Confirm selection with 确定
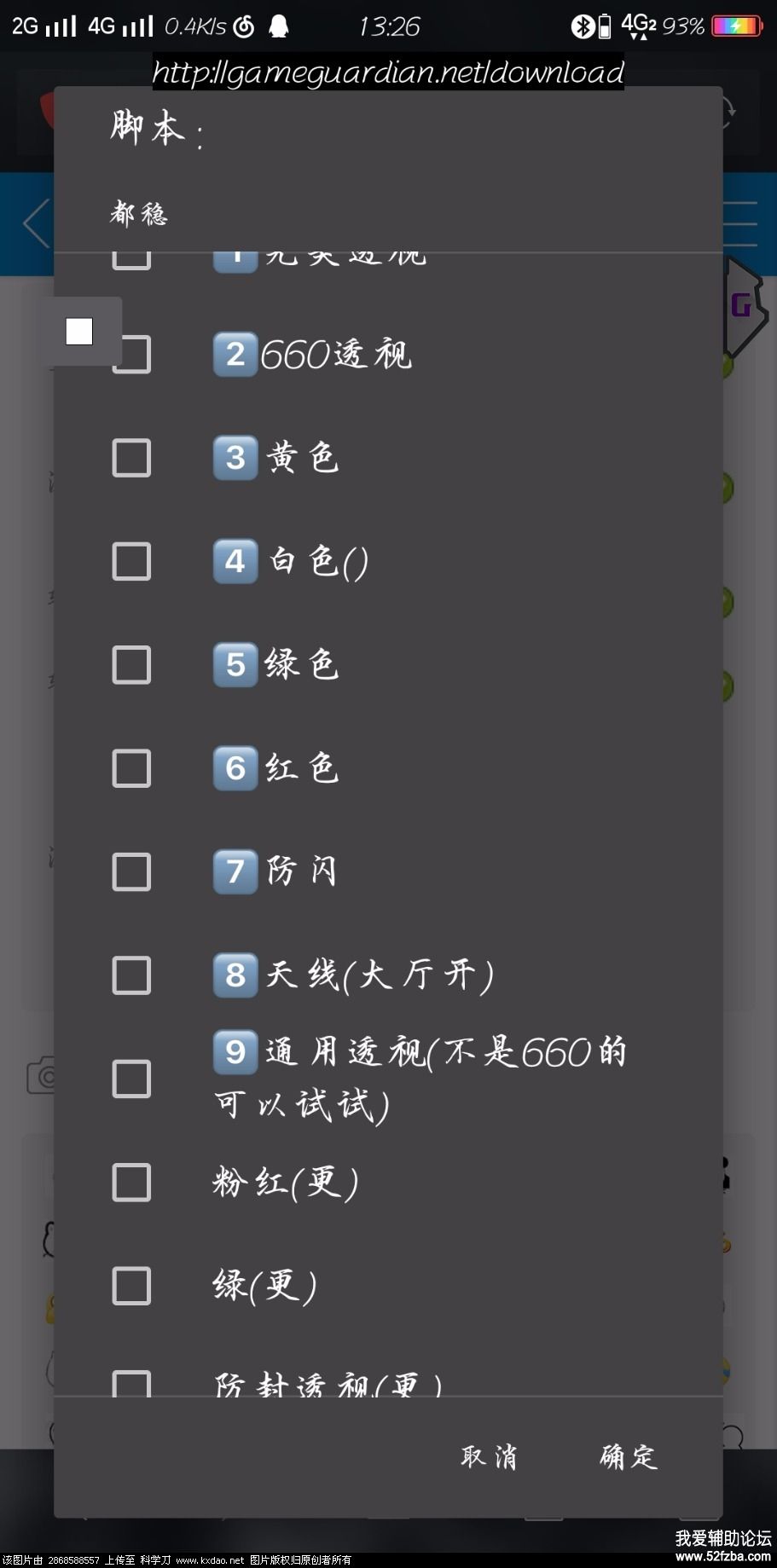777x1568 pixels. 629,1457
